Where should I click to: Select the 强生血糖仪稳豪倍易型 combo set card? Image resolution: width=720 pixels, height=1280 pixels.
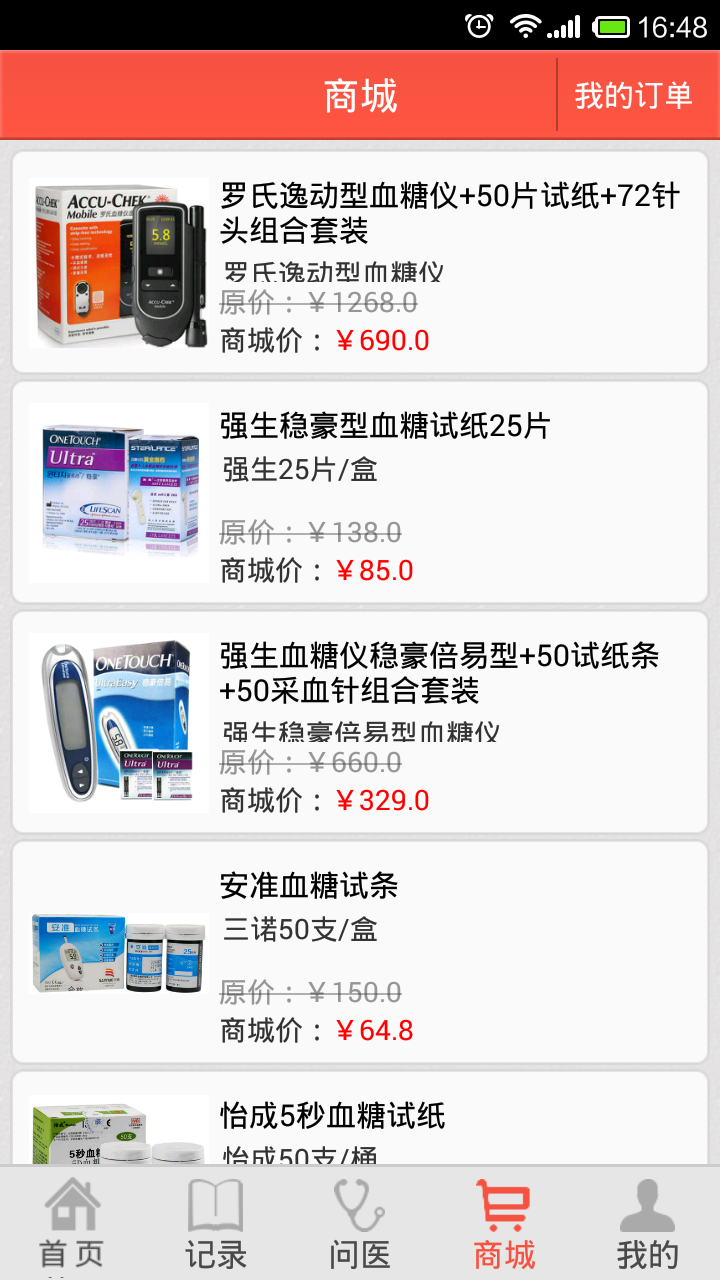coord(360,722)
